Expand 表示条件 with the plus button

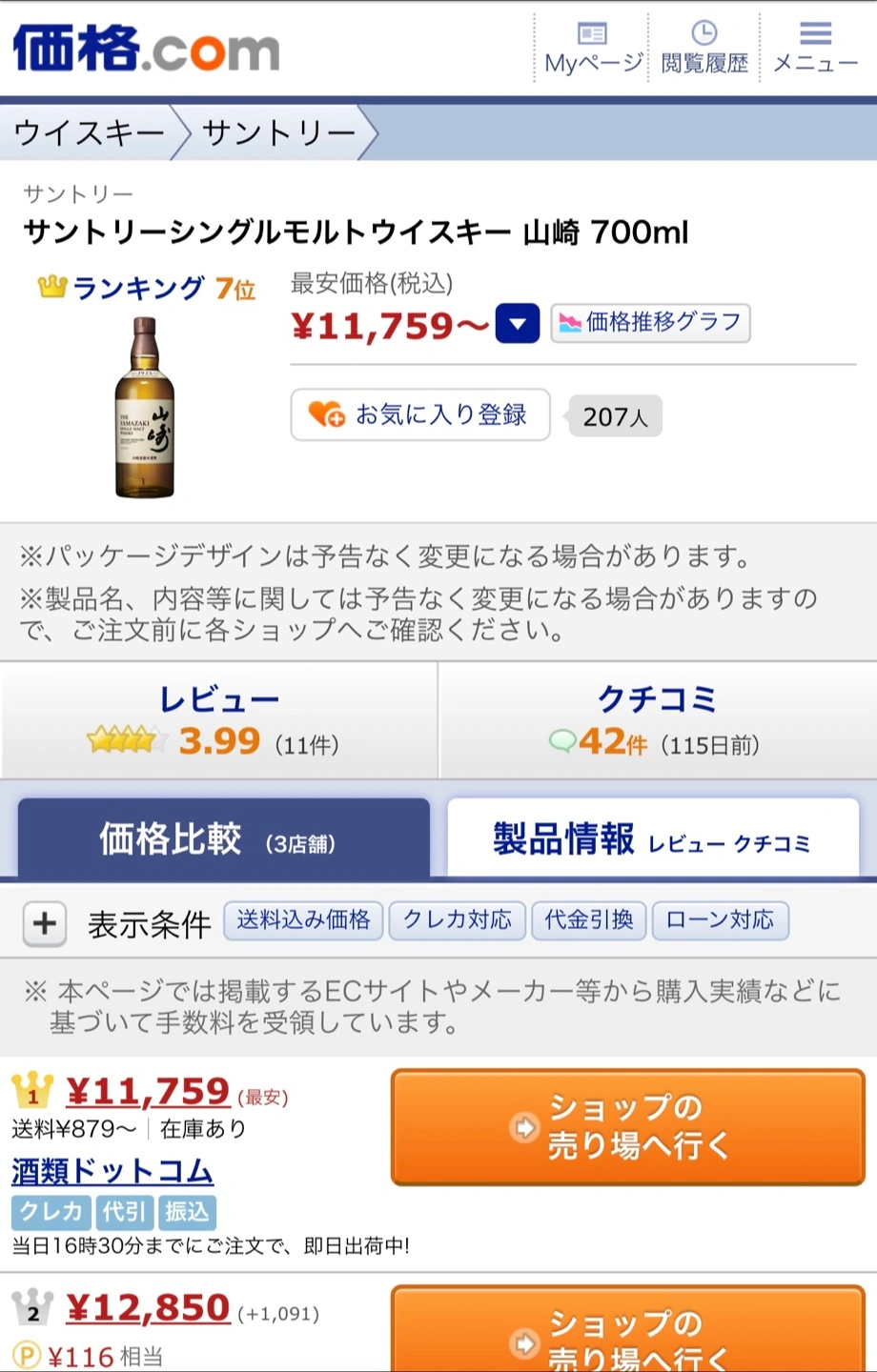(x=45, y=923)
